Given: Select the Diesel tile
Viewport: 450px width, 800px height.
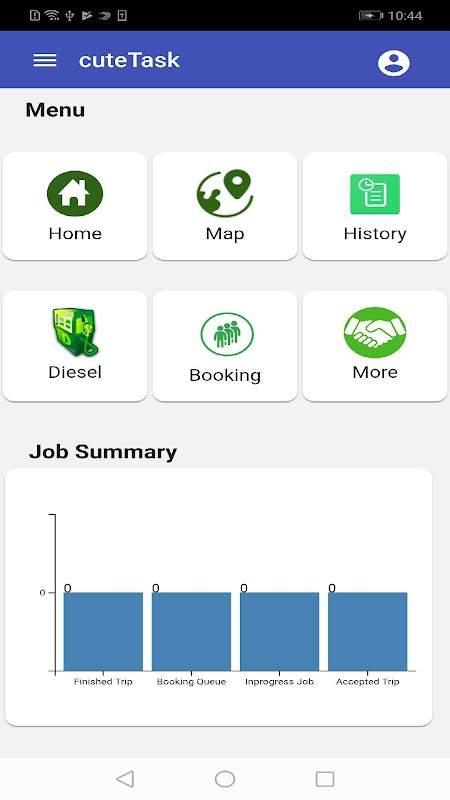Looking at the screenshot, I should [x=75, y=346].
